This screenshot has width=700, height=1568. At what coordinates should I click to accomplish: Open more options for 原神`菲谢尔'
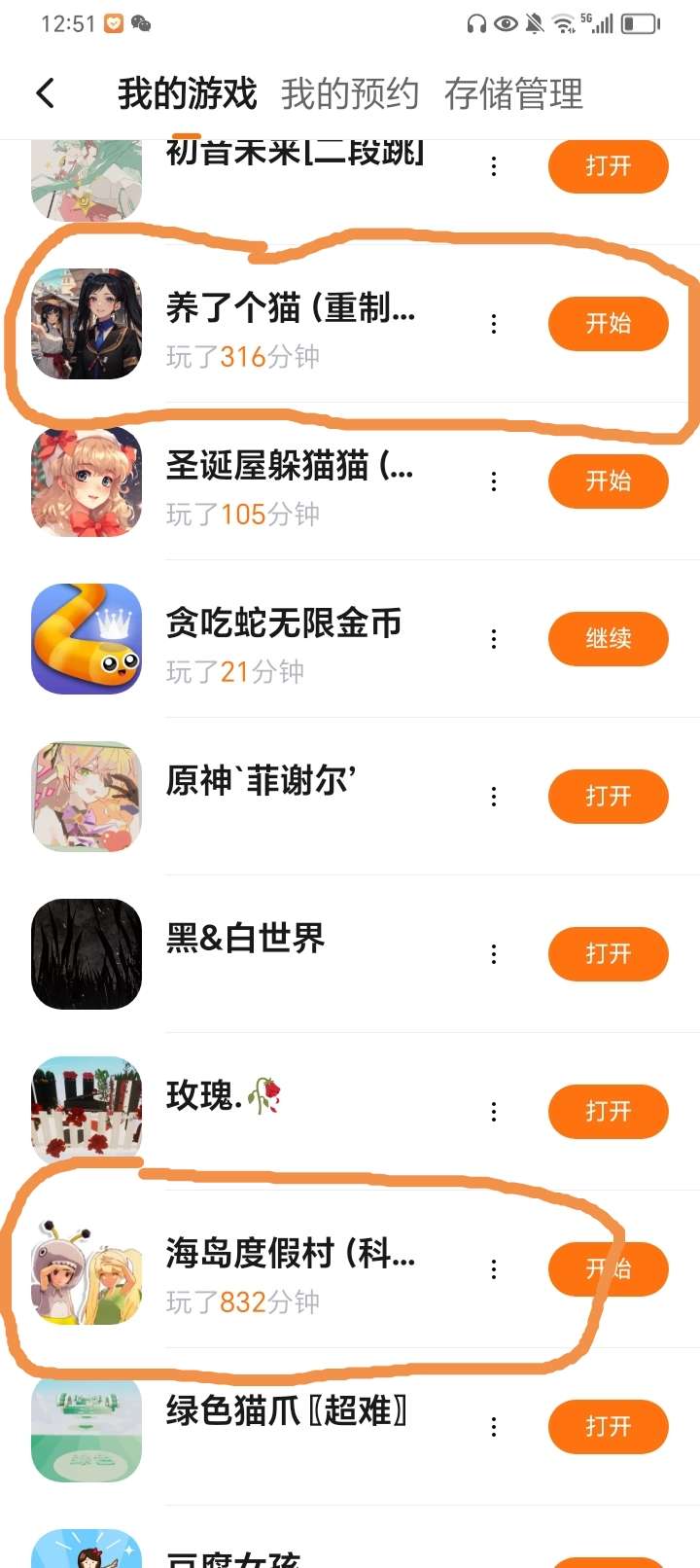pyautogui.click(x=494, y=797)
